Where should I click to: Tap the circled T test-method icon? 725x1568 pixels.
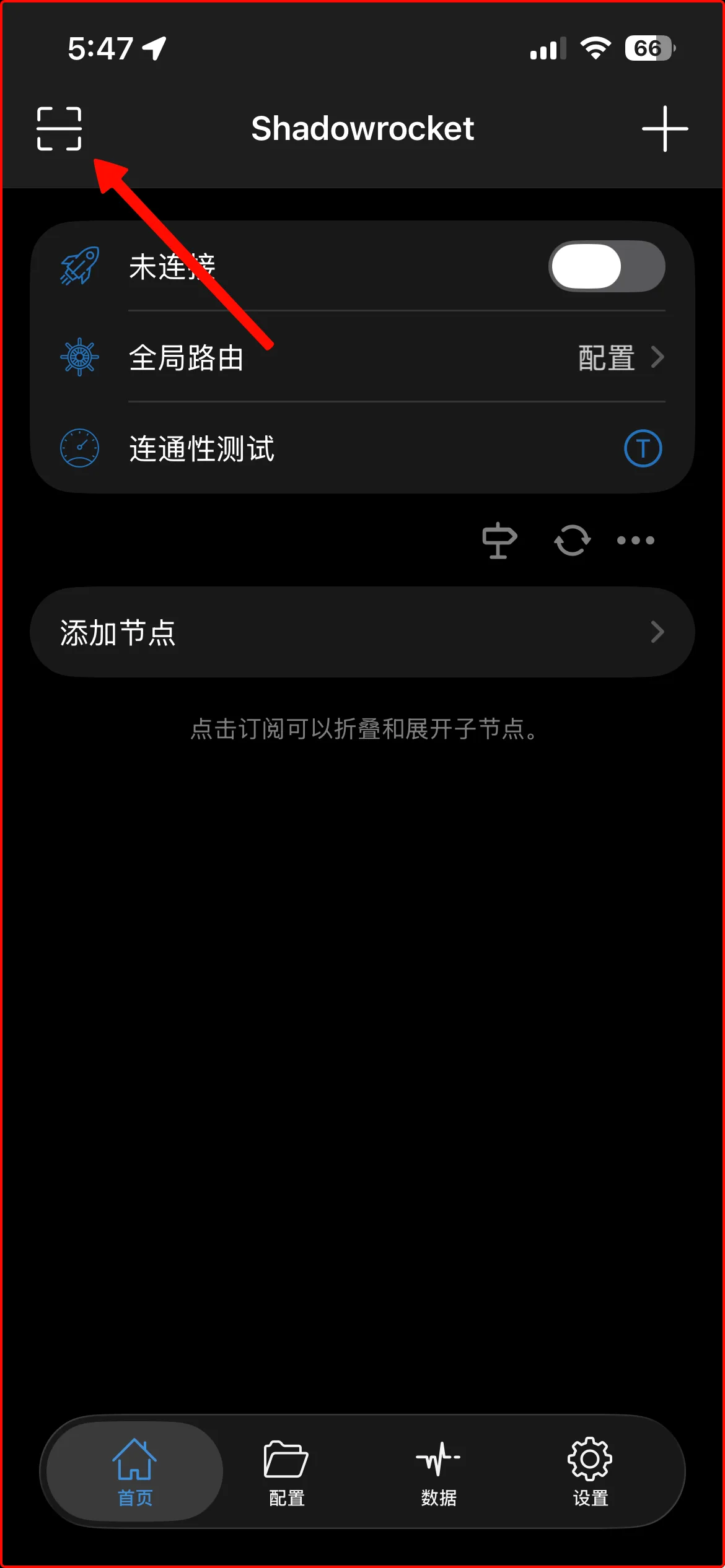[643, 448]
